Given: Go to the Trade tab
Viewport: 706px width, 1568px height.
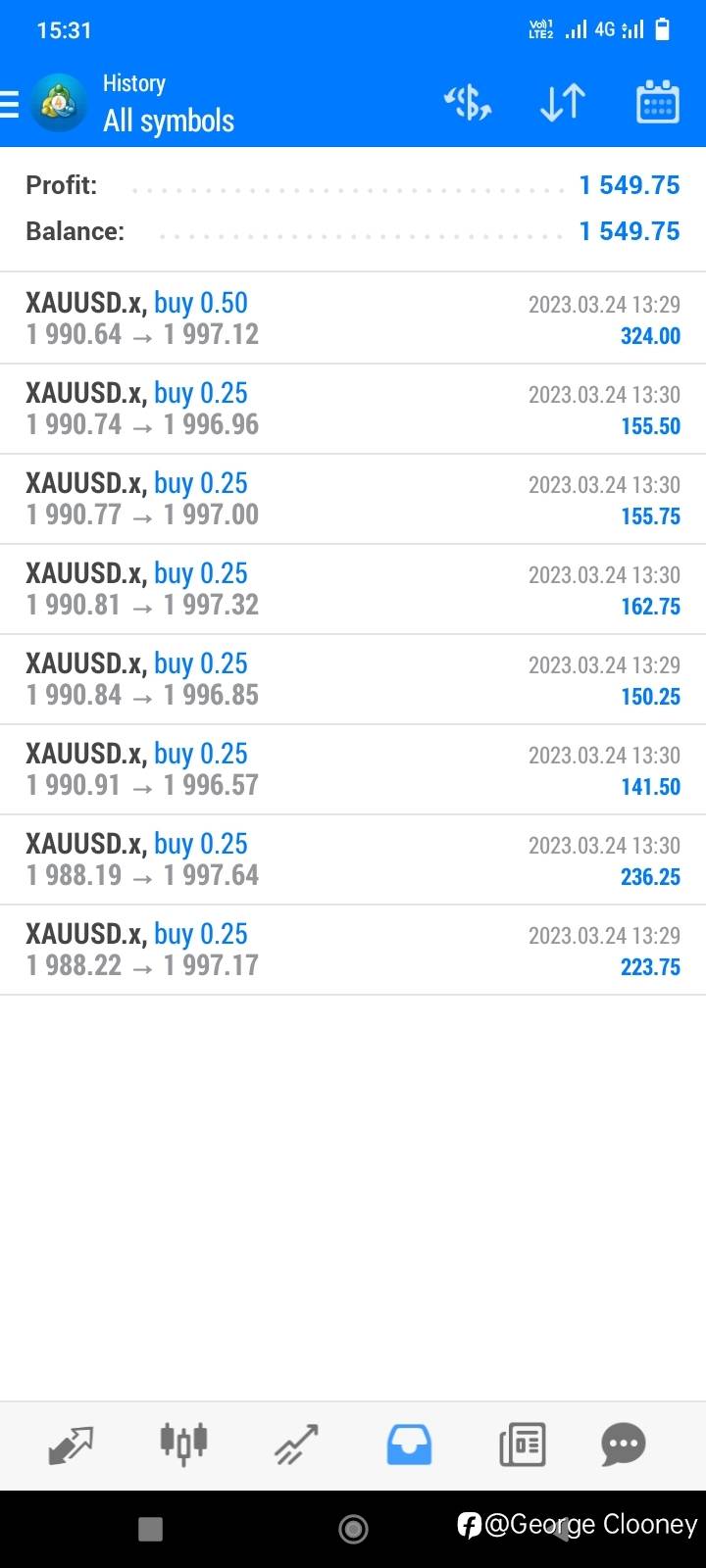Looking at the screenshot, I should coord(296,1445).
